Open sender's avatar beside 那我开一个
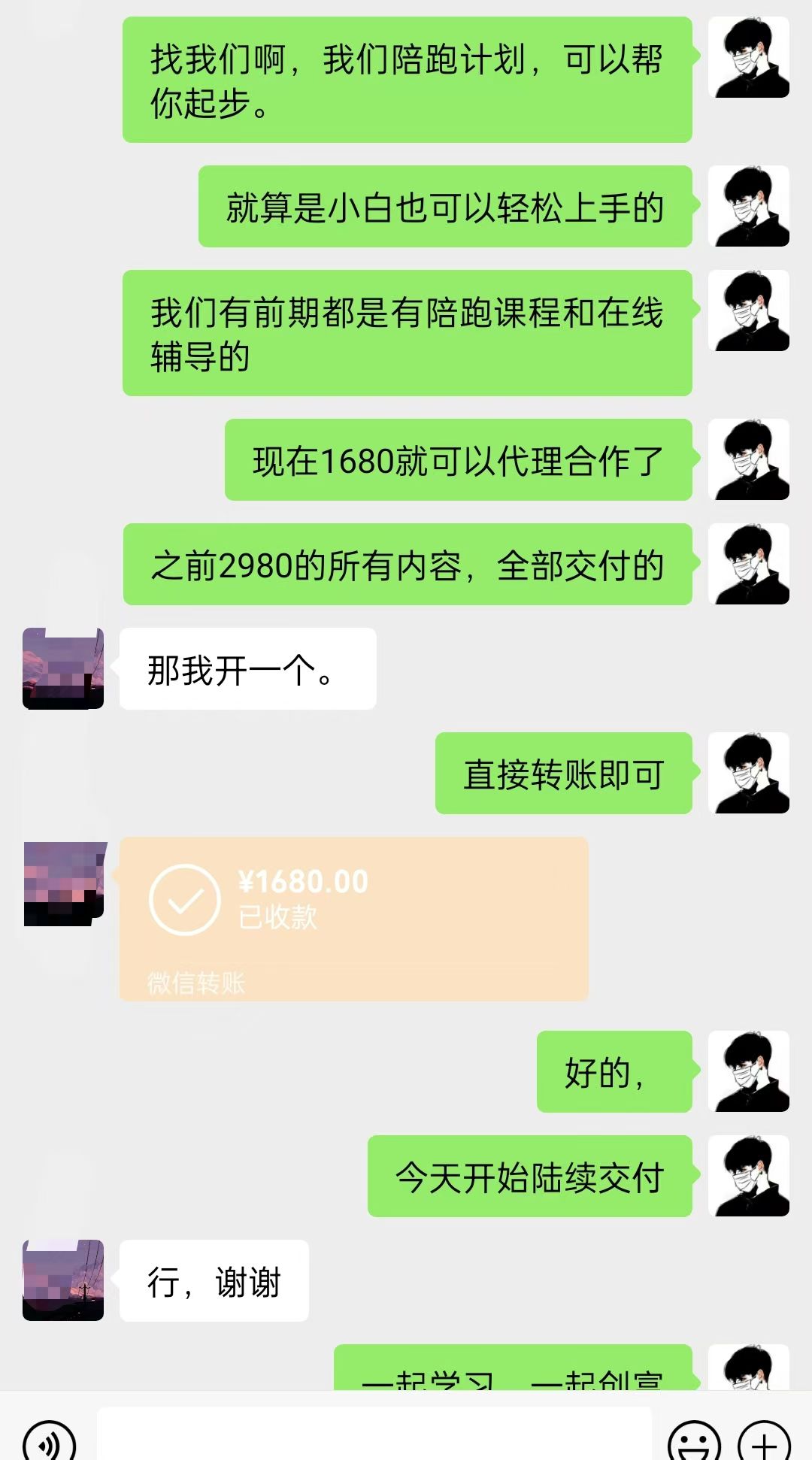 point(63,668)
